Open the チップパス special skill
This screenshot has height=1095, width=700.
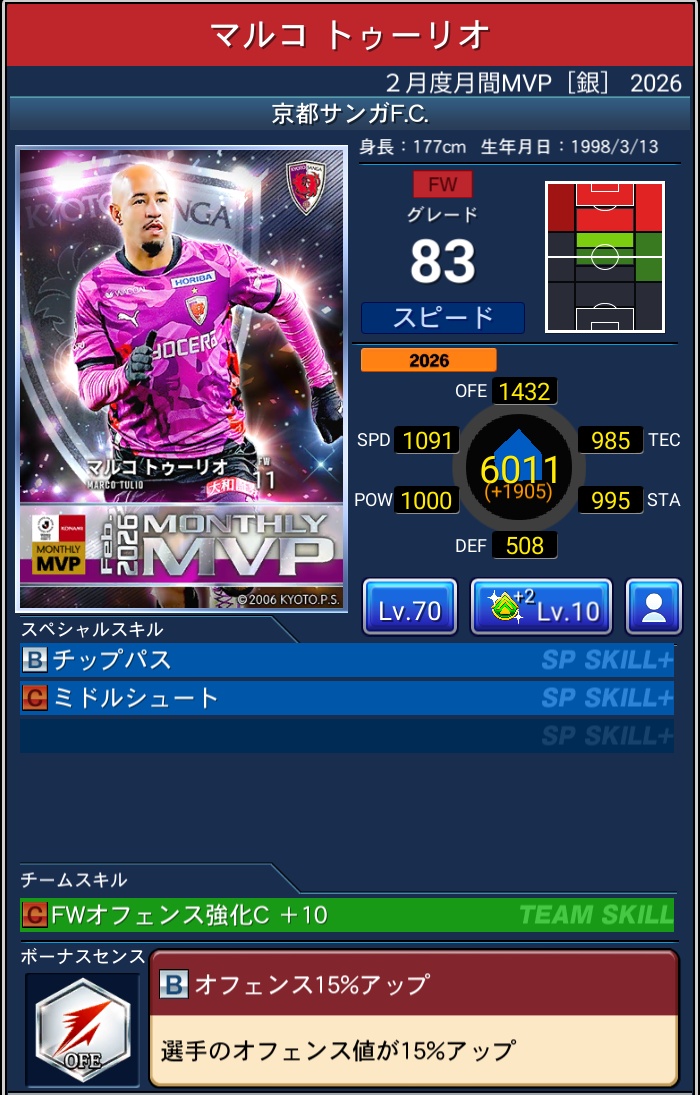point(346,660)
